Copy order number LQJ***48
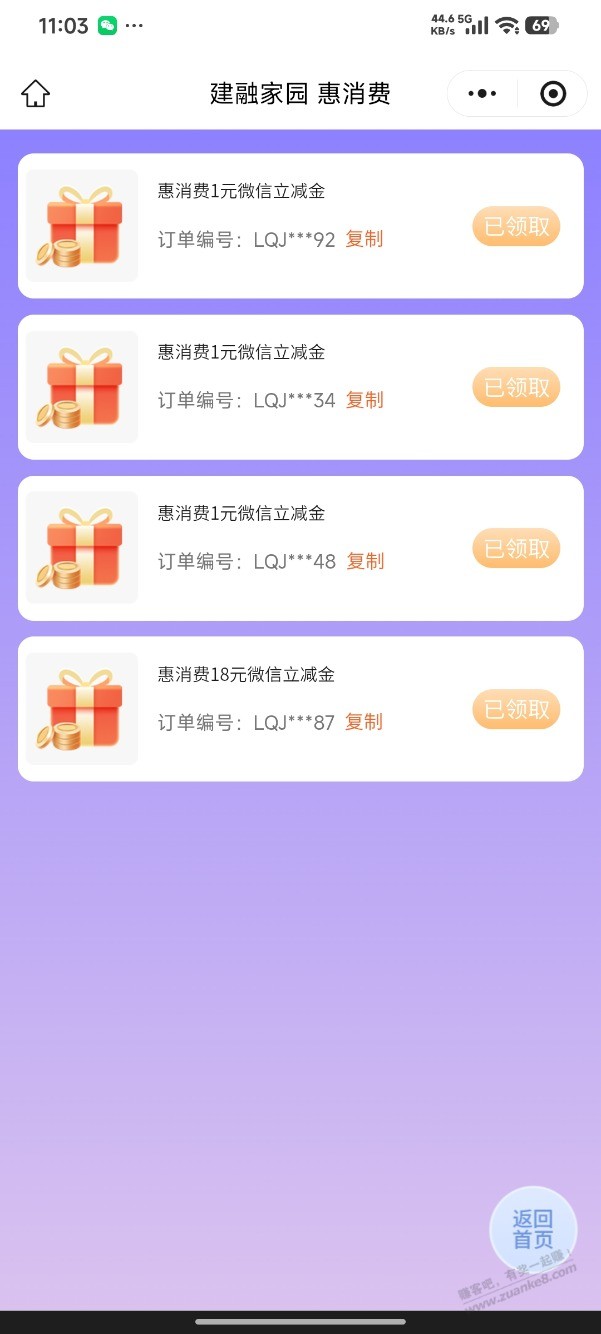Viewport: 601px width, 1334px height. click(364, 561)
